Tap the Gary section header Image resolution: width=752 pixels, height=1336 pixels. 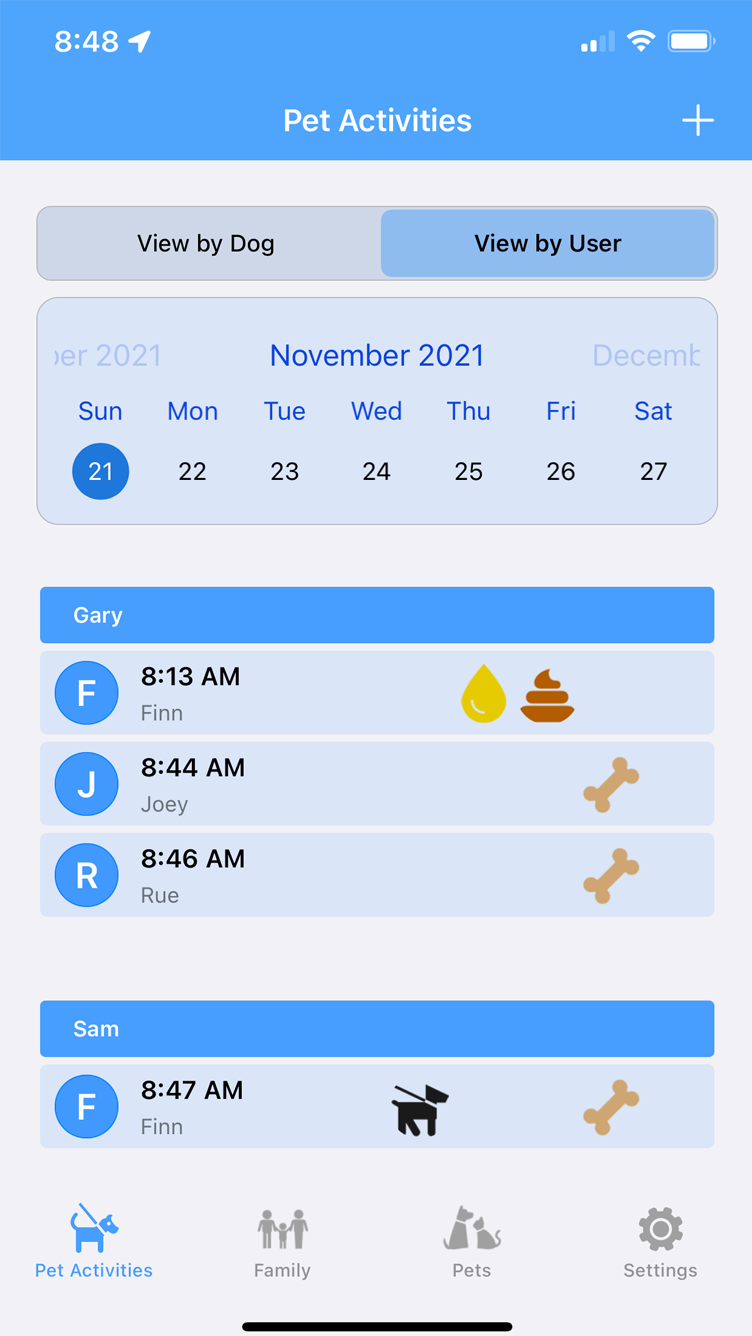[x=377, y=615]
